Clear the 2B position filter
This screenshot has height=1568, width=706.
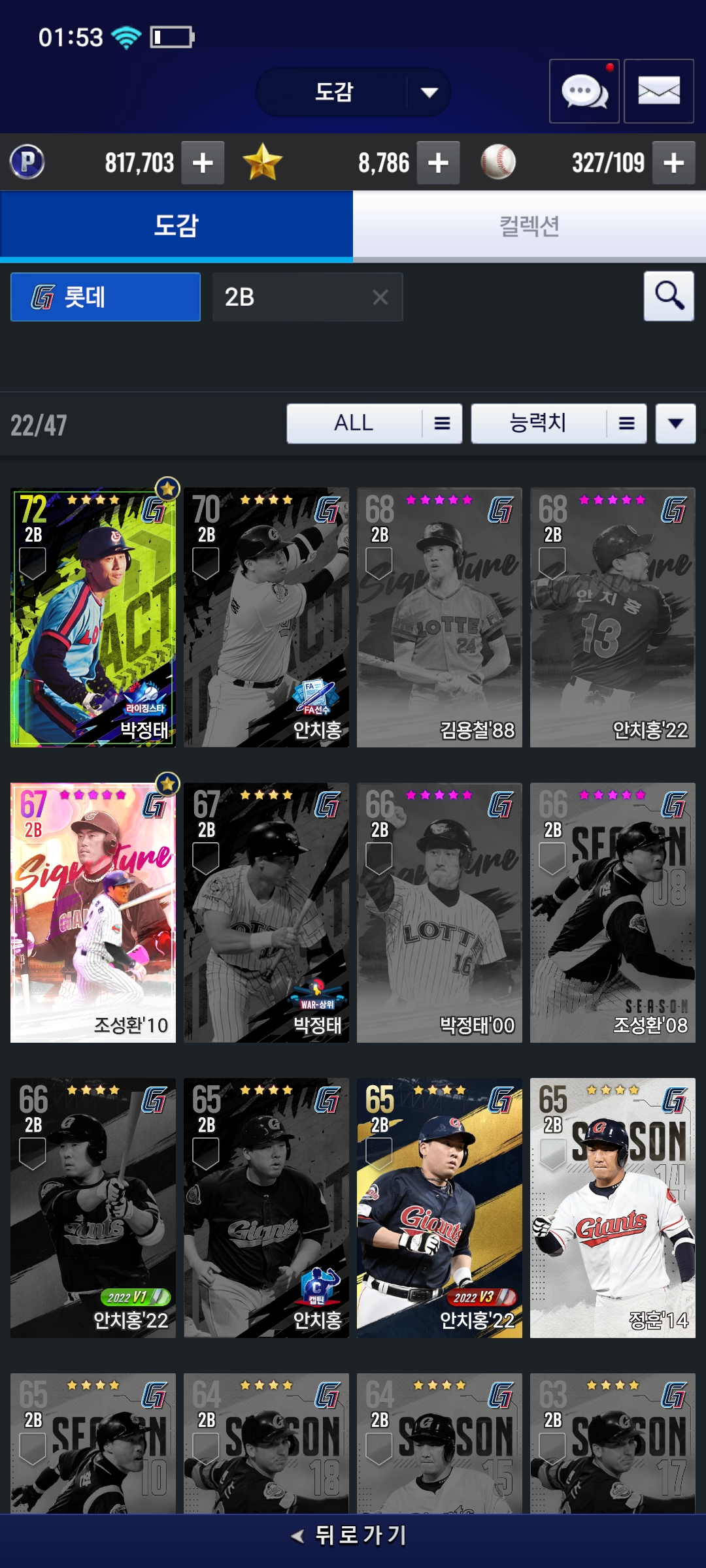tap(380, 297)
